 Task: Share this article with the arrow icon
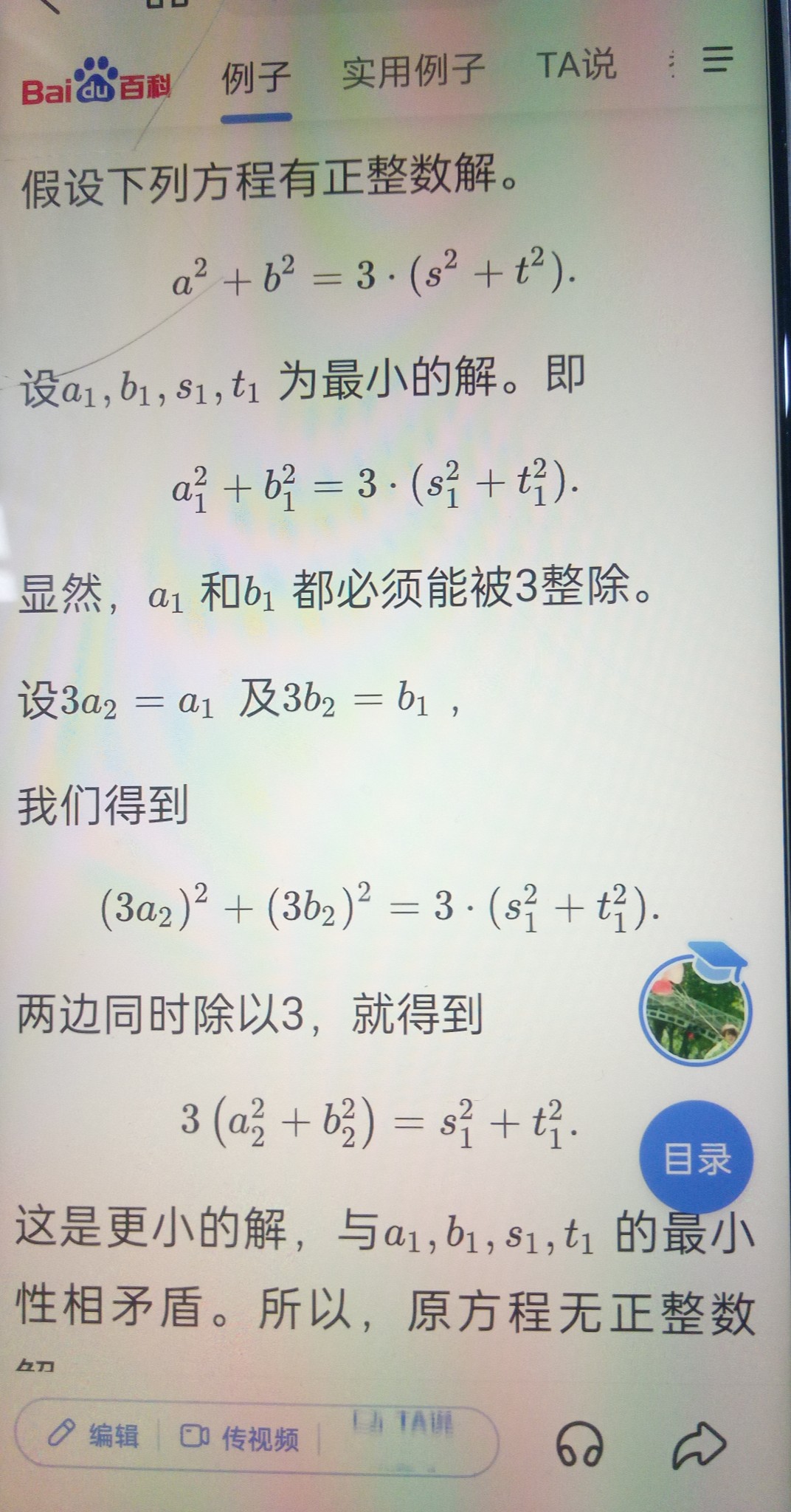[x=699, y=1442]
